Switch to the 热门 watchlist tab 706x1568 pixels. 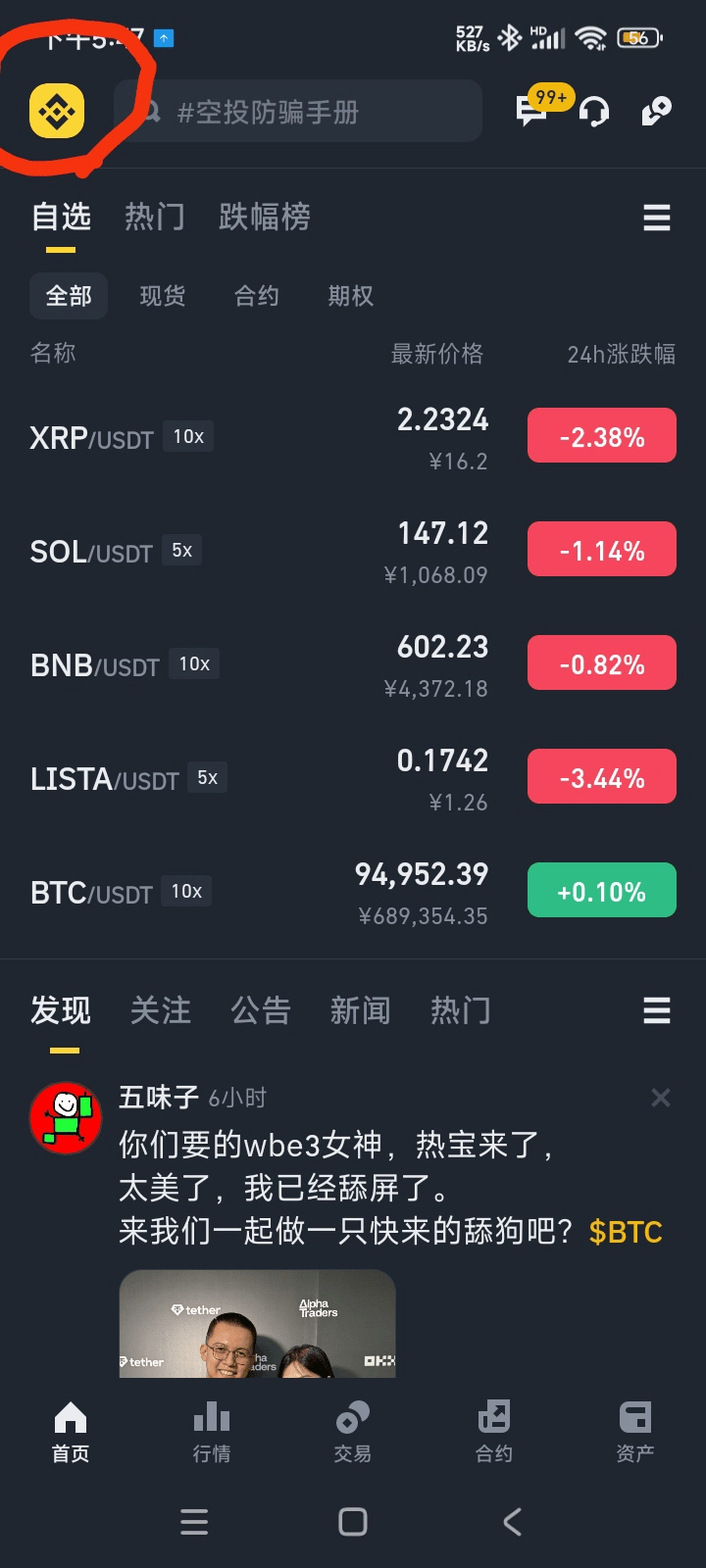155,217
